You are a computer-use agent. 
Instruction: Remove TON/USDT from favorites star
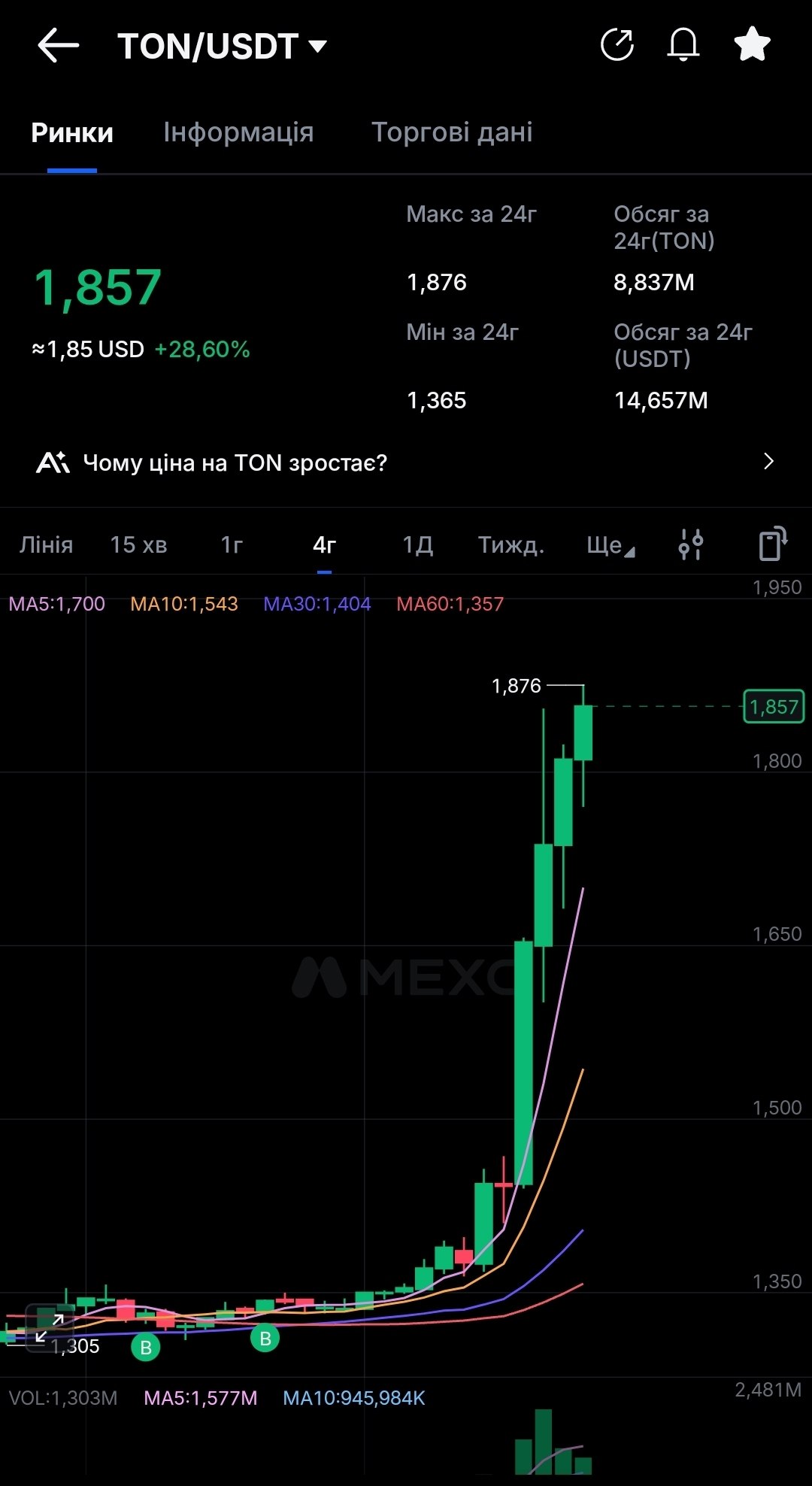[752, 44]
